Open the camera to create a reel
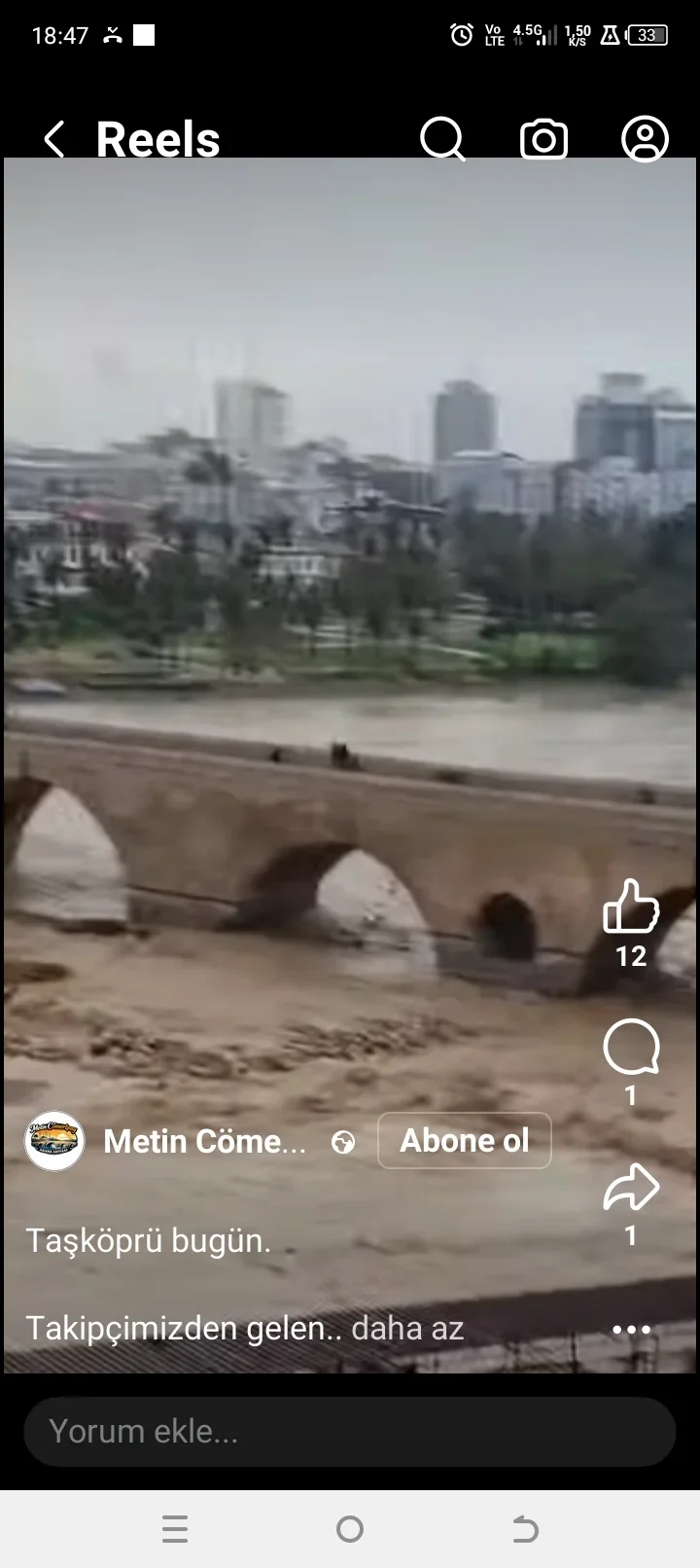 pyautogui.click(x=543, y=139)
